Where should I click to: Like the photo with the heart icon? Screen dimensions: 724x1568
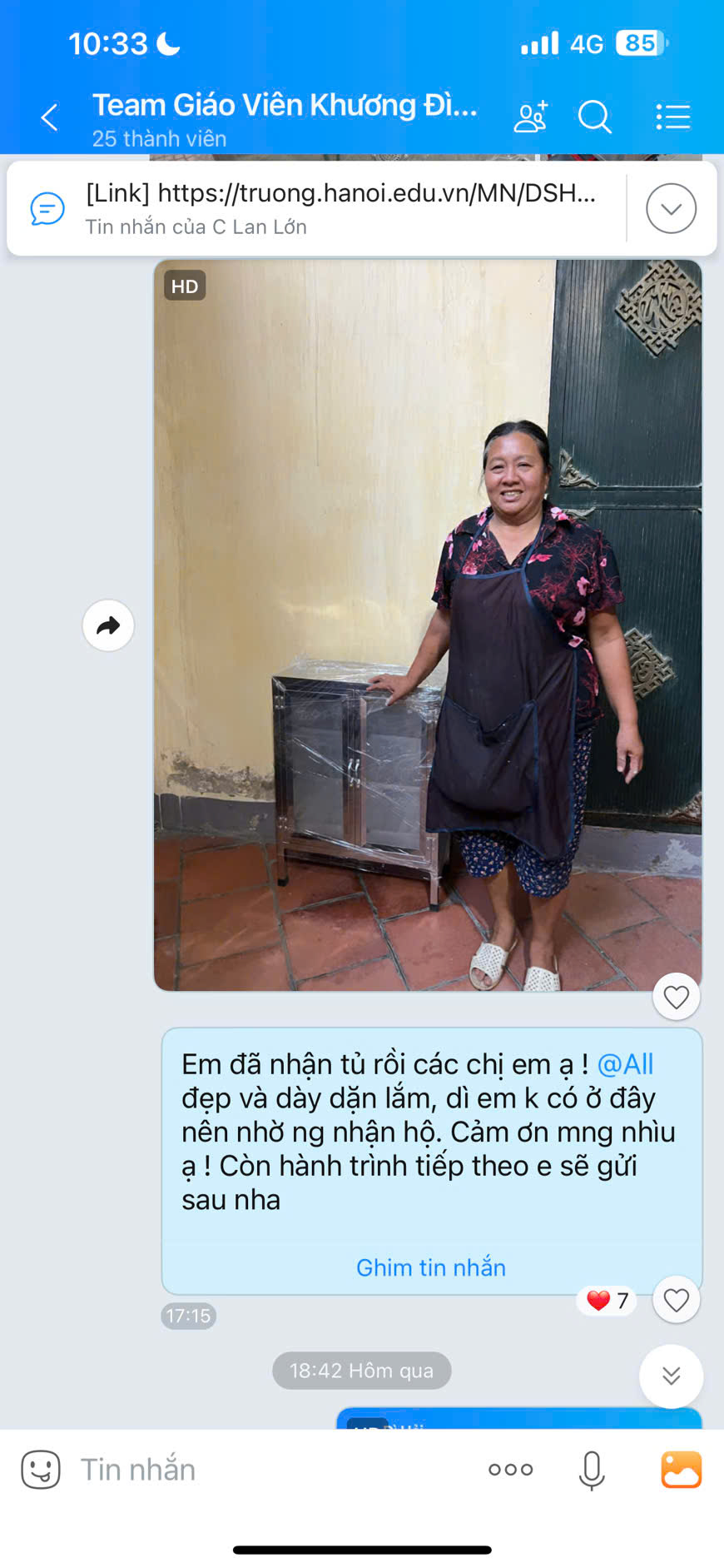point(676,996)
